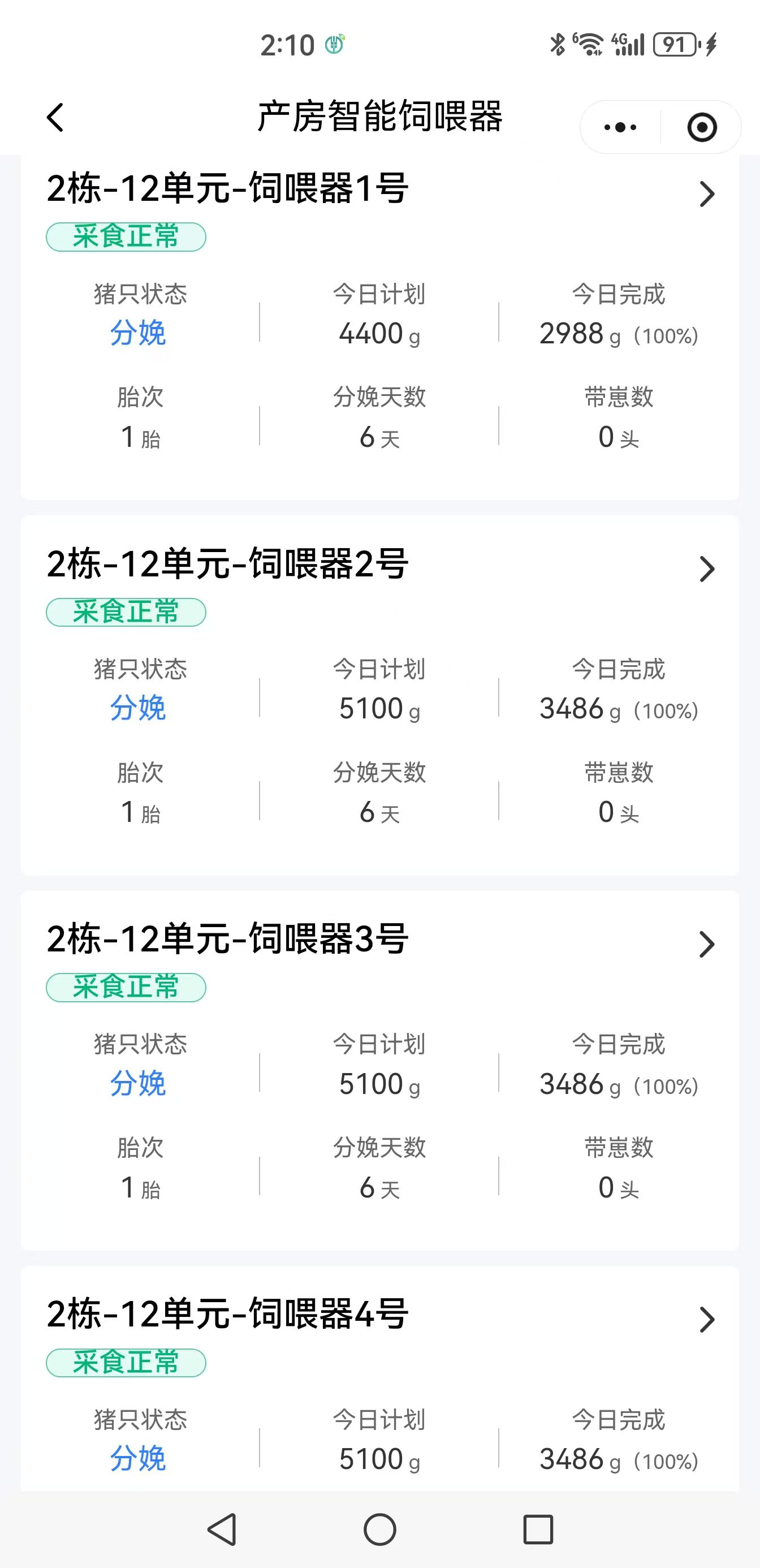Viewport: 760px width, 1568px height.
Task: Open the 2栋-12单元-饲喂器4号 card
Action: click(x=706, y=1320)
